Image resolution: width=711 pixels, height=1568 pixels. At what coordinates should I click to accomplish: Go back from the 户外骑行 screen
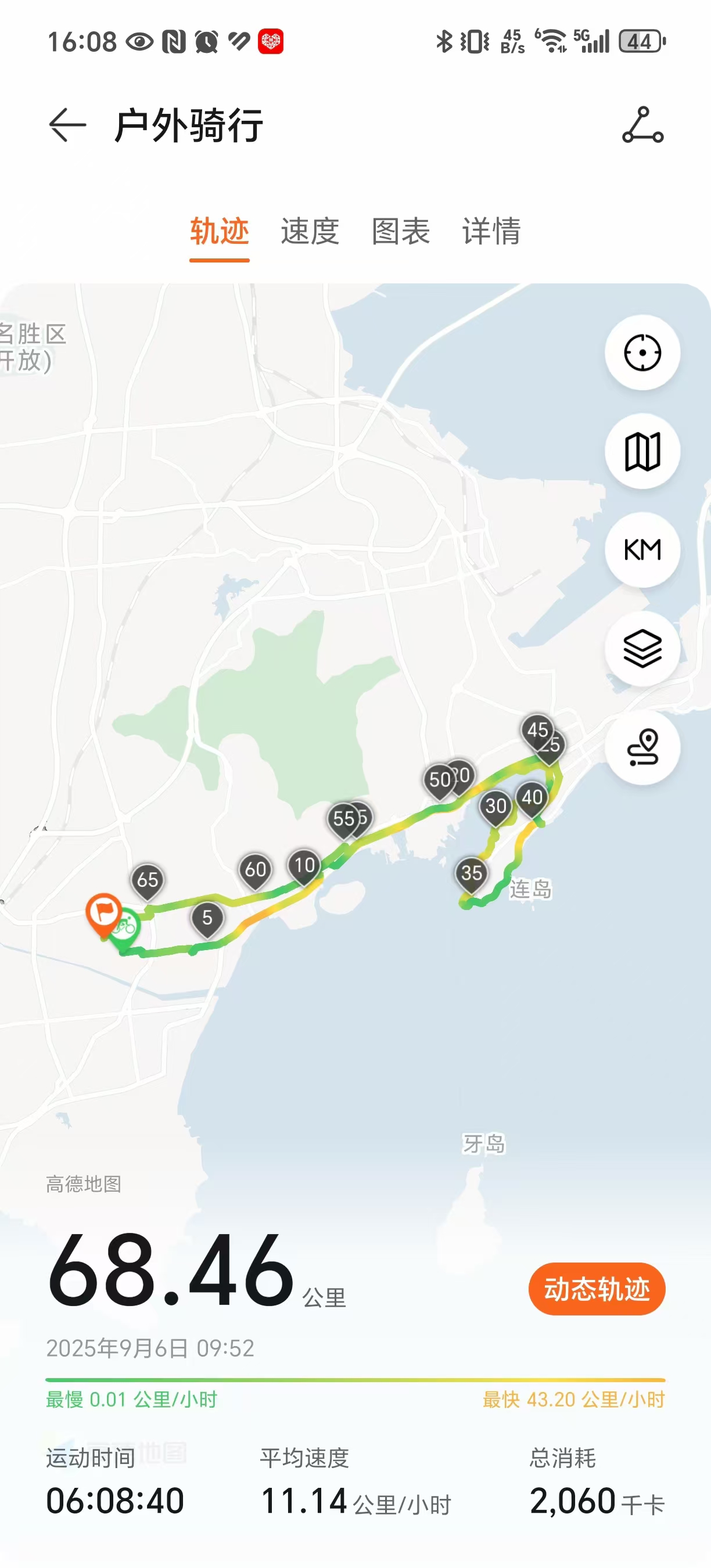click(x=67, y=125)
